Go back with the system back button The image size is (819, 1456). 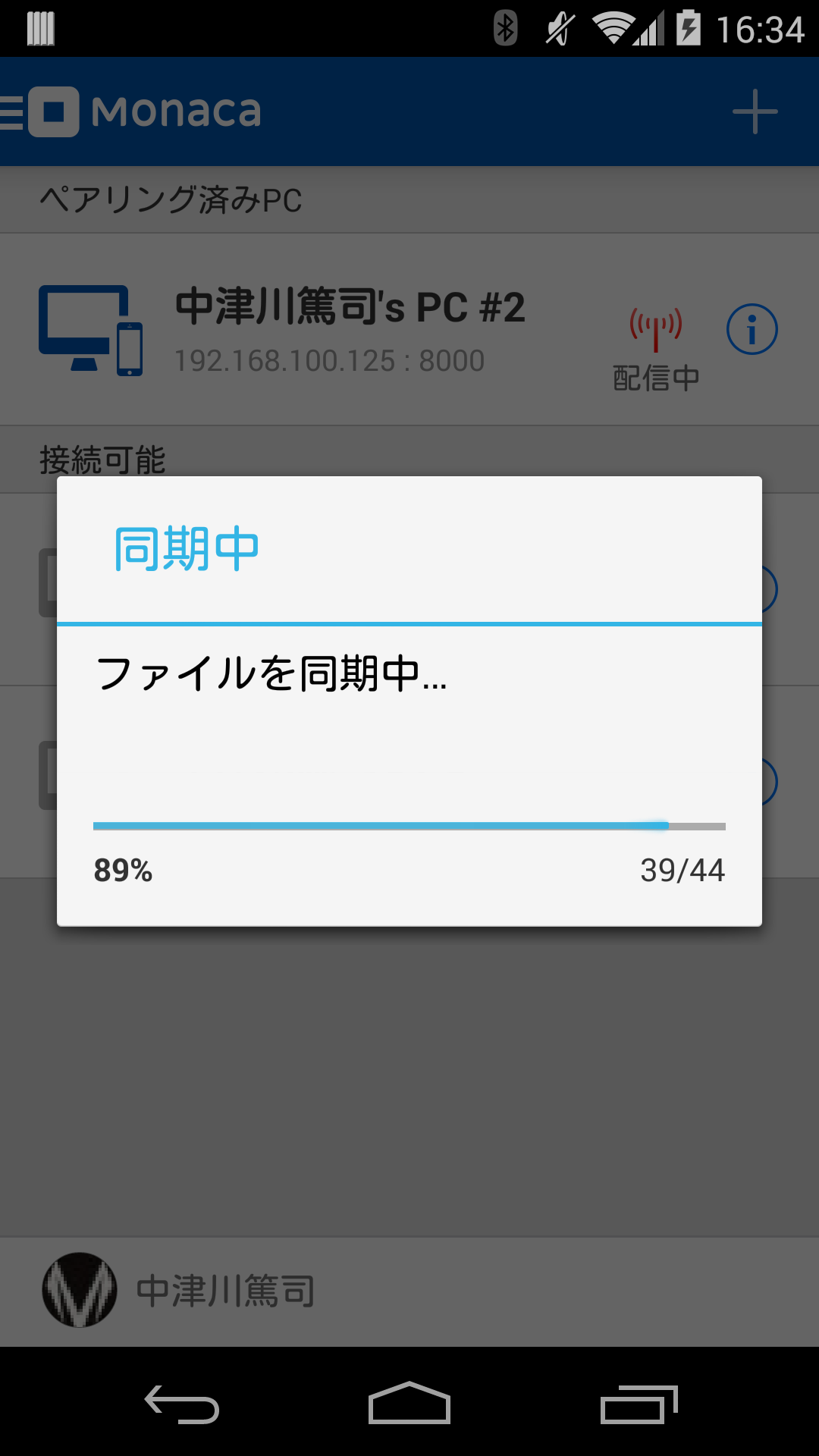pos(182,1404)
